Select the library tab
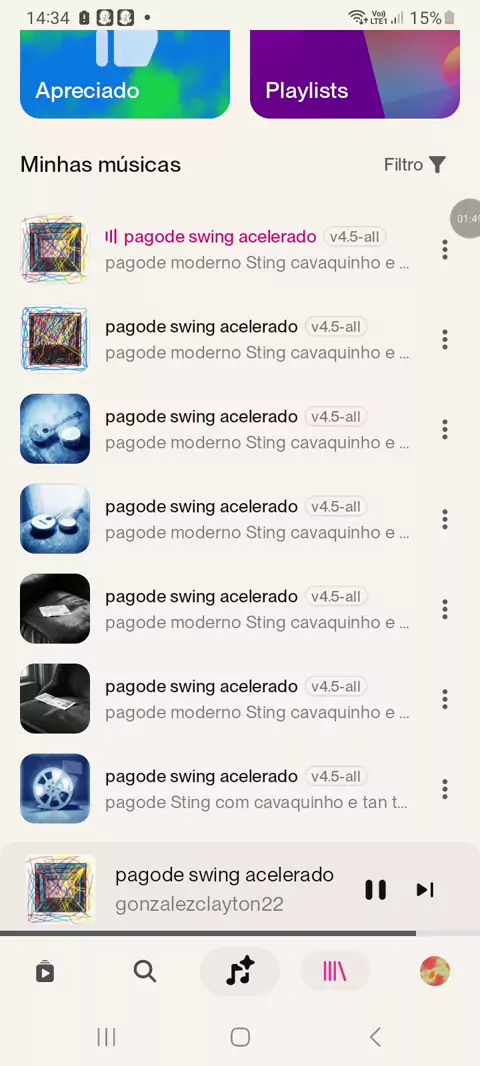The height and width of the screenshot is (1066, 480). [x=335, y=972]
